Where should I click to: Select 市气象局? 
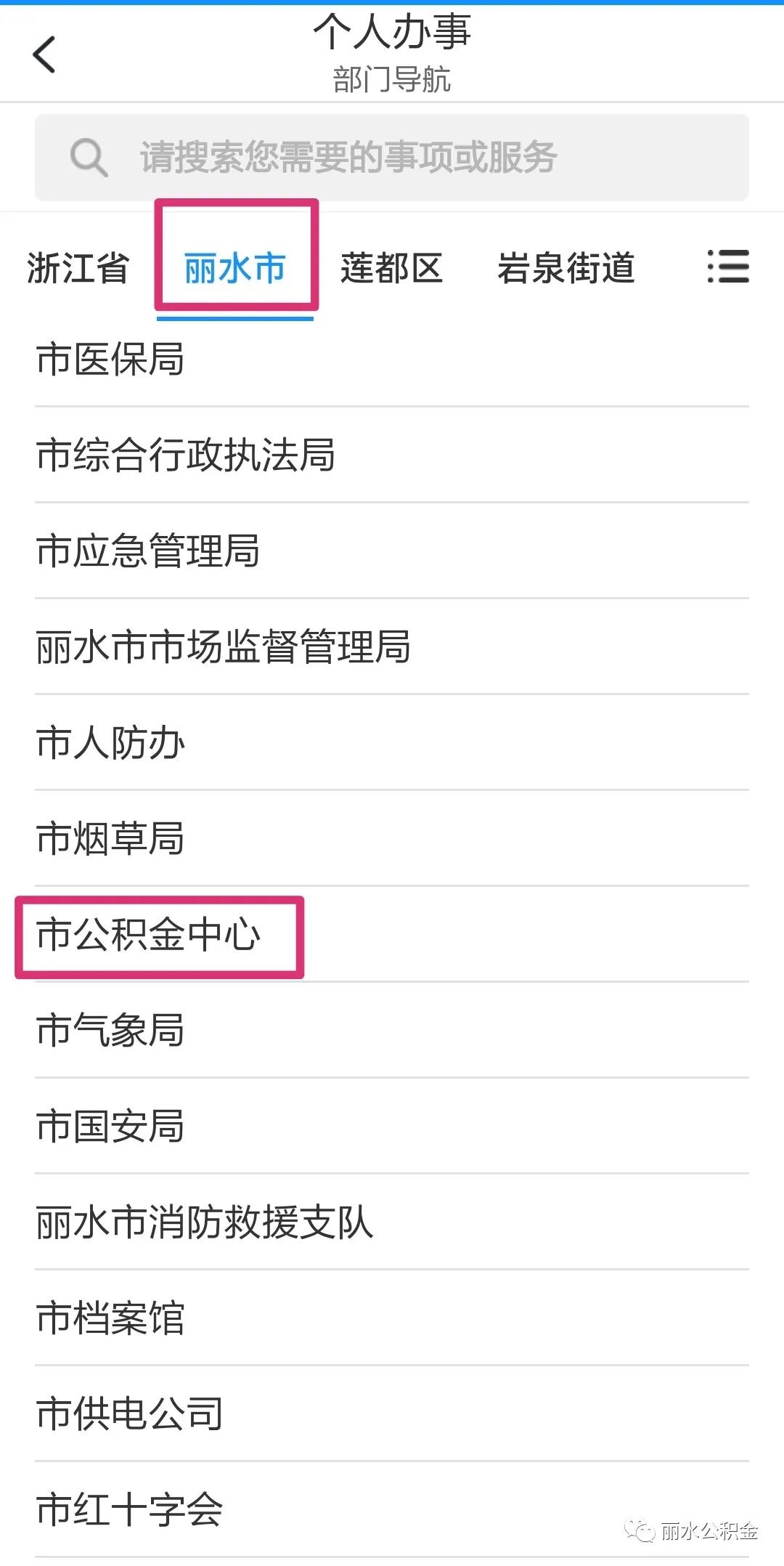[x=392, y=1030]
